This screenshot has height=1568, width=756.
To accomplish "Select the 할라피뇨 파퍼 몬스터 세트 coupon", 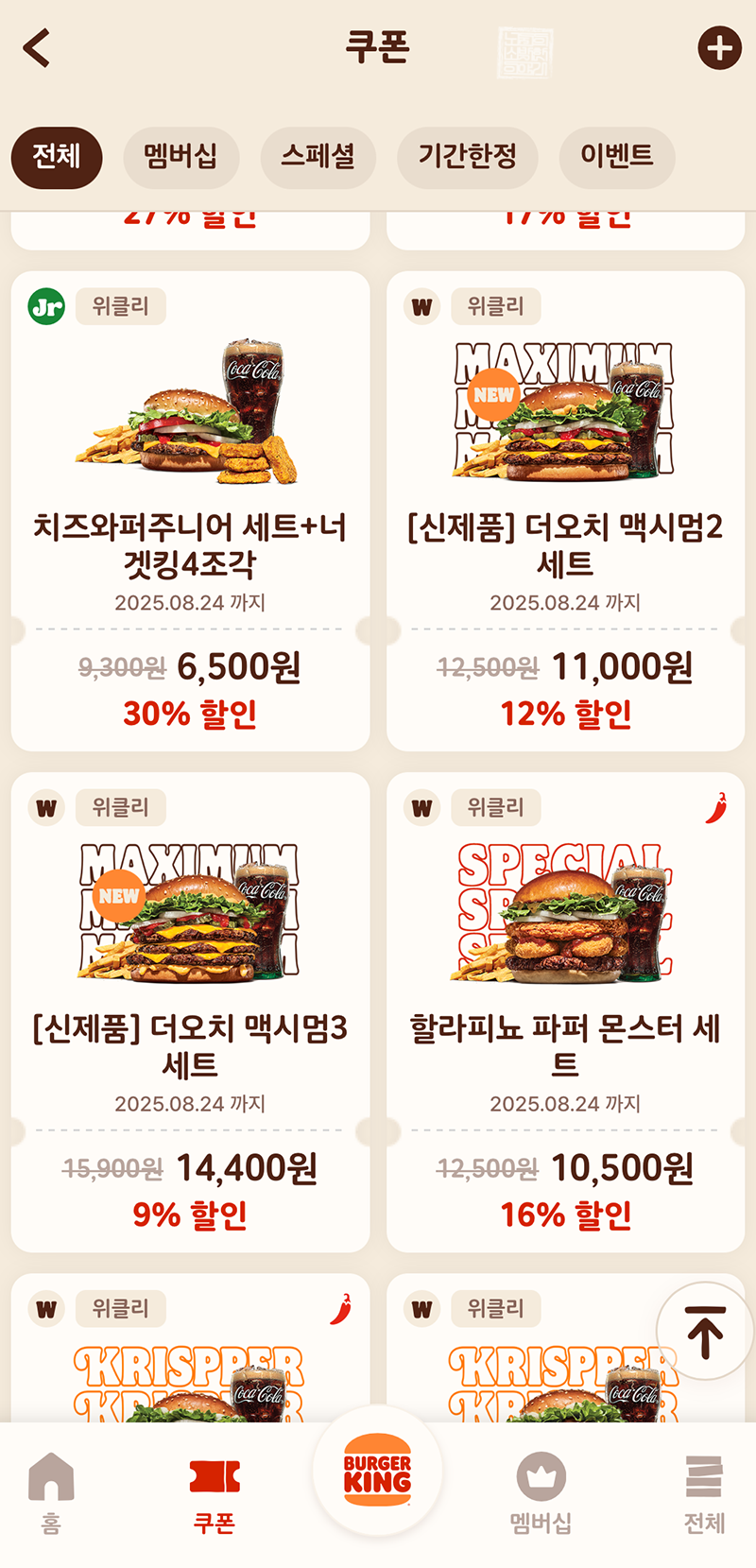I will 565,1011.
